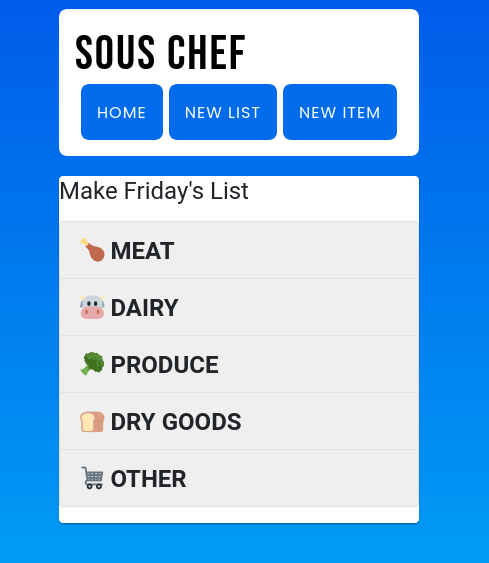
Task: Expand the Meat category
Action: [x=239, y=250]
